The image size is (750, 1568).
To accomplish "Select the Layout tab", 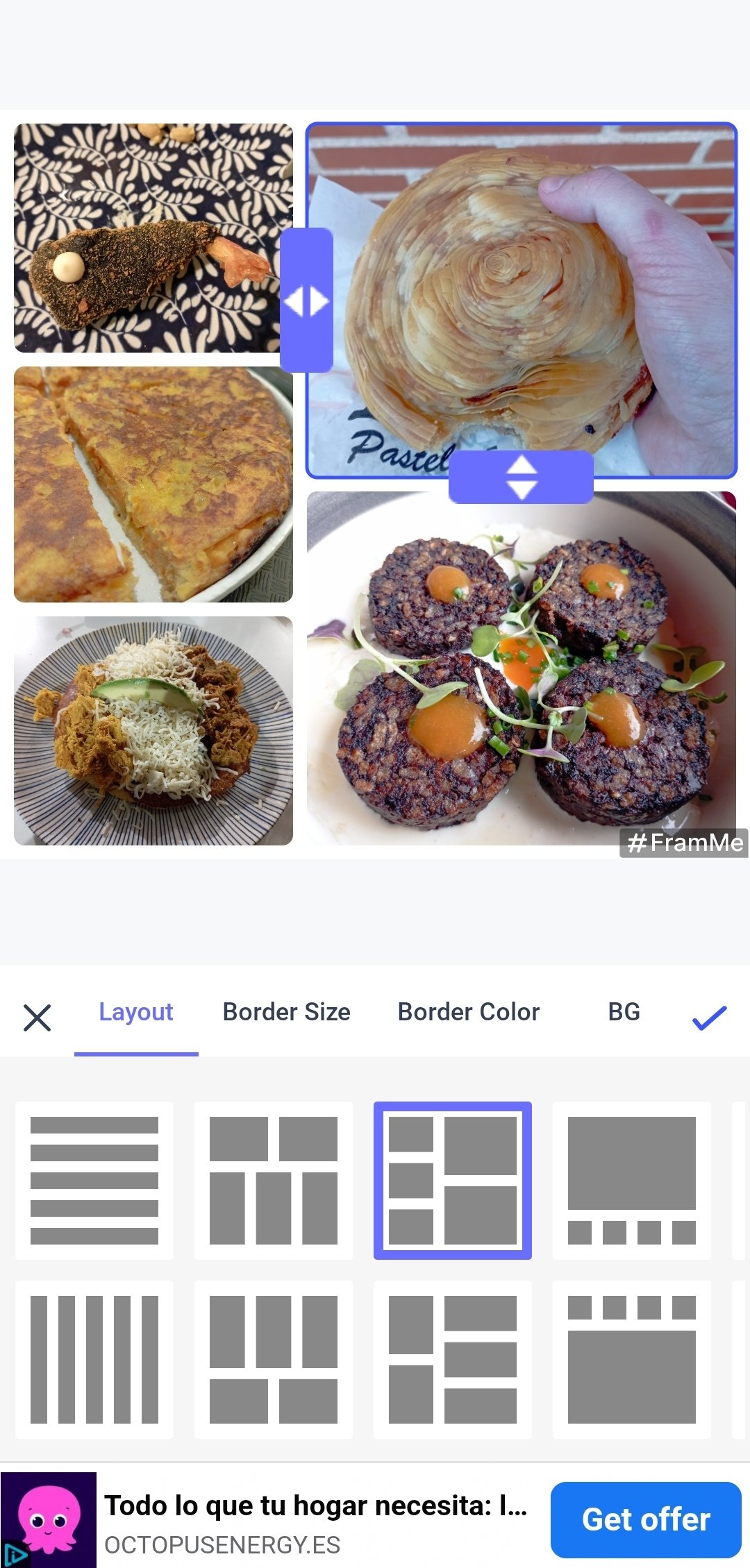I will pos(136,1012).
